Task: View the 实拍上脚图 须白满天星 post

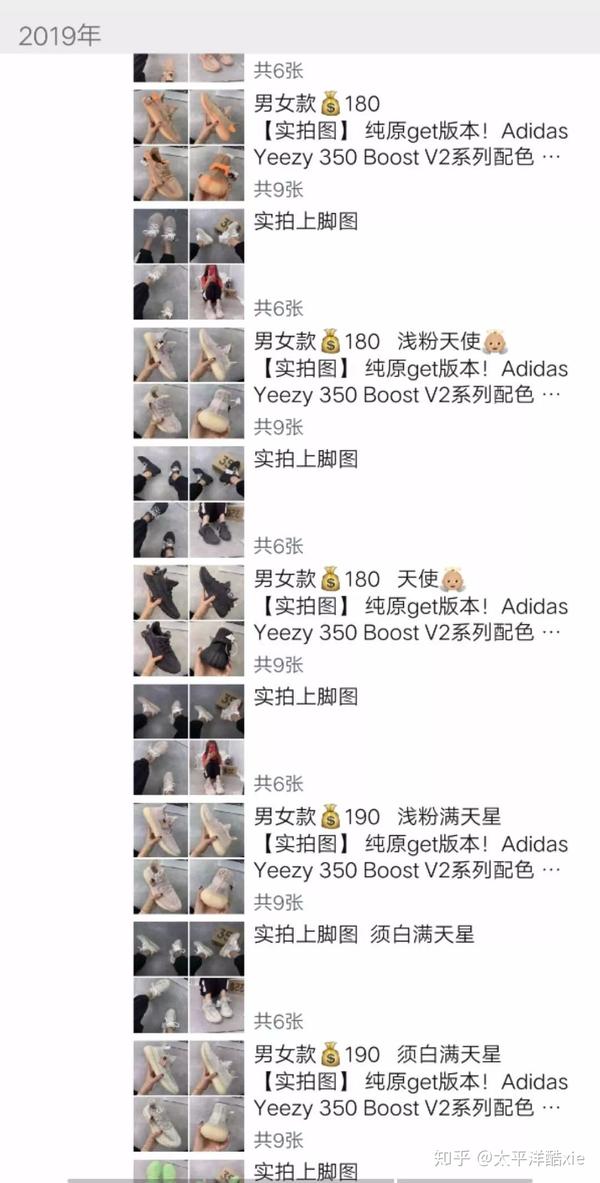Action: tap(362, 935)
